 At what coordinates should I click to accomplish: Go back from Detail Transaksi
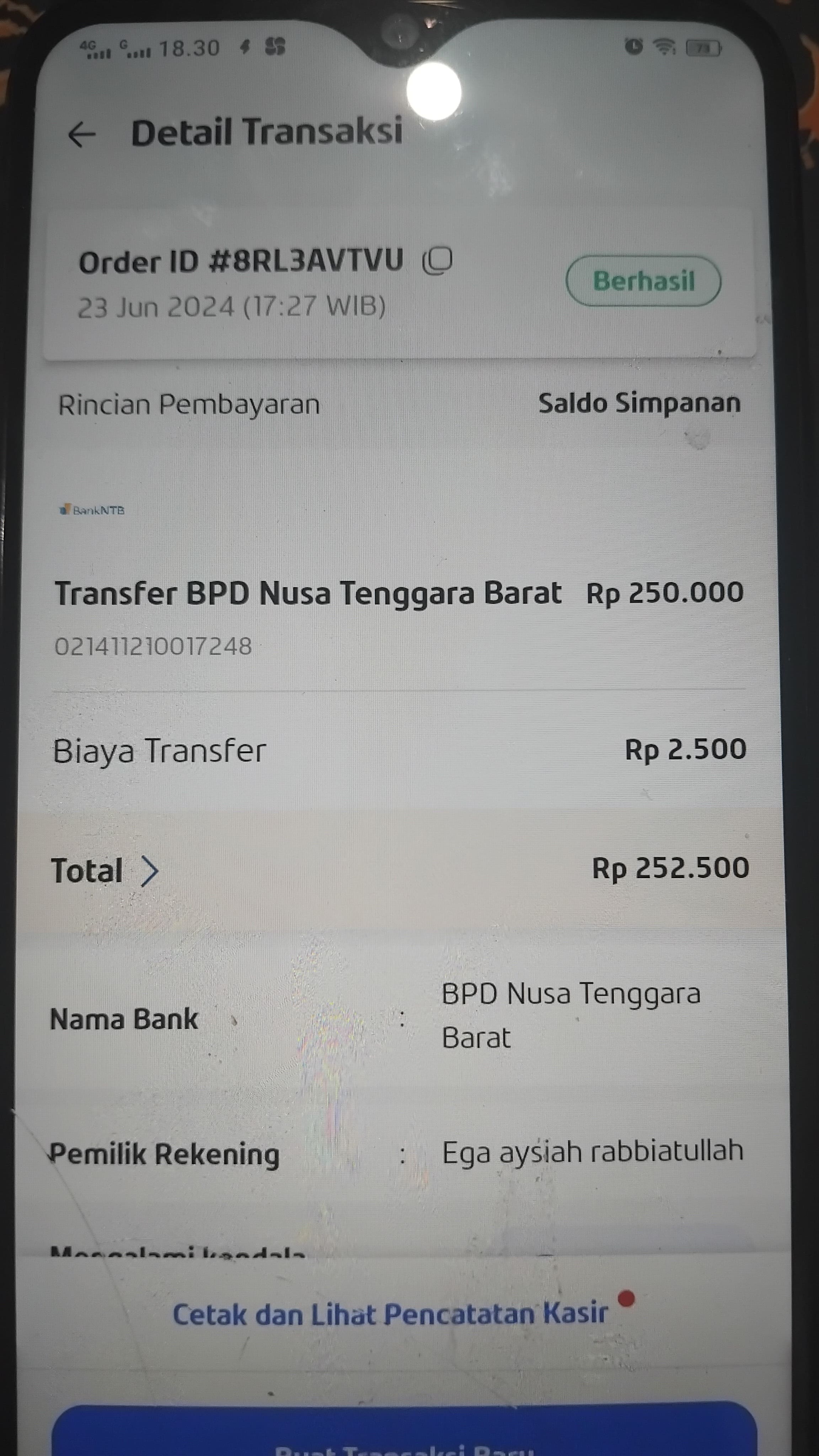(x=81, y=134)
